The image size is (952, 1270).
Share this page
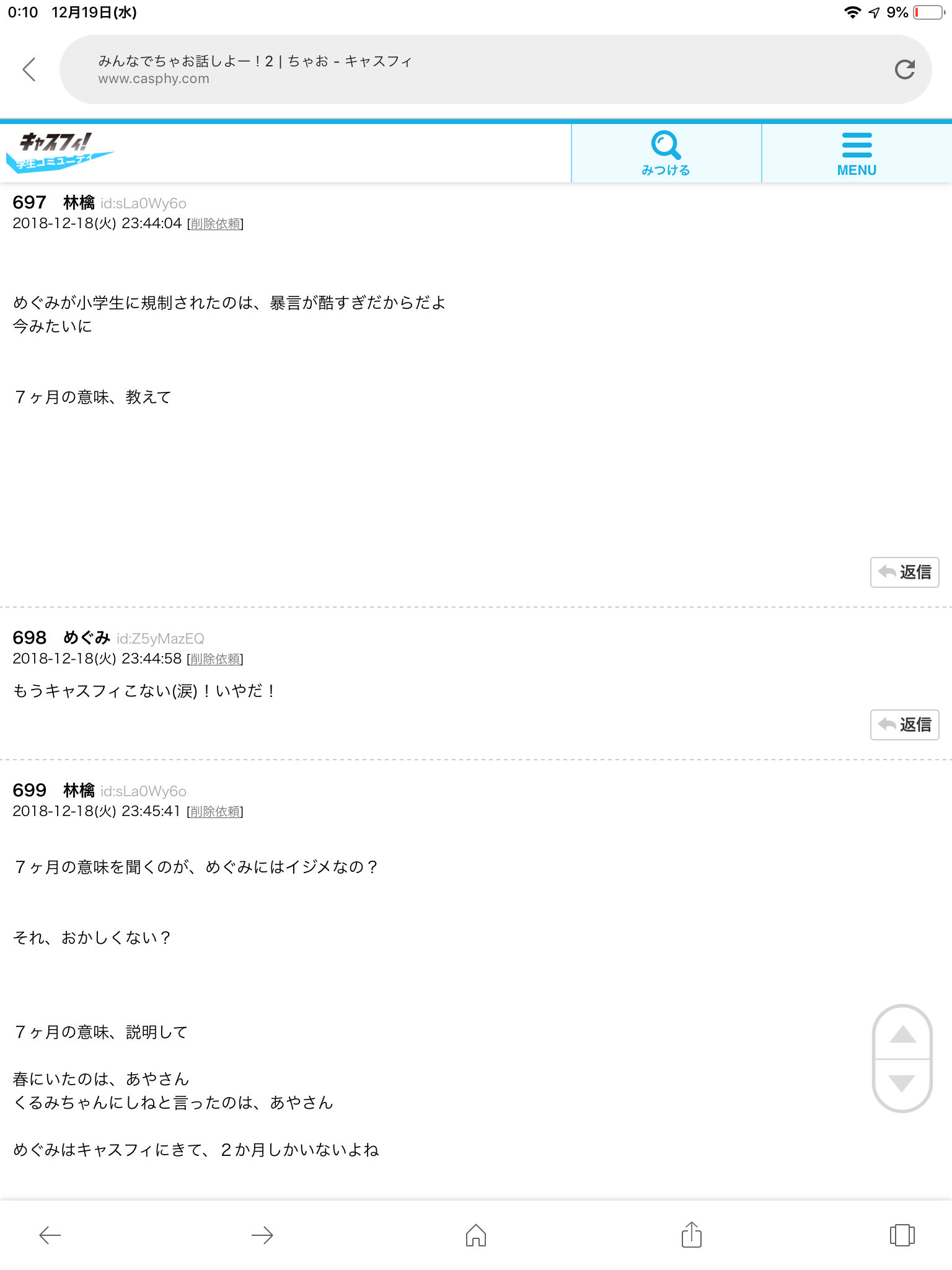coord(691,1235)
